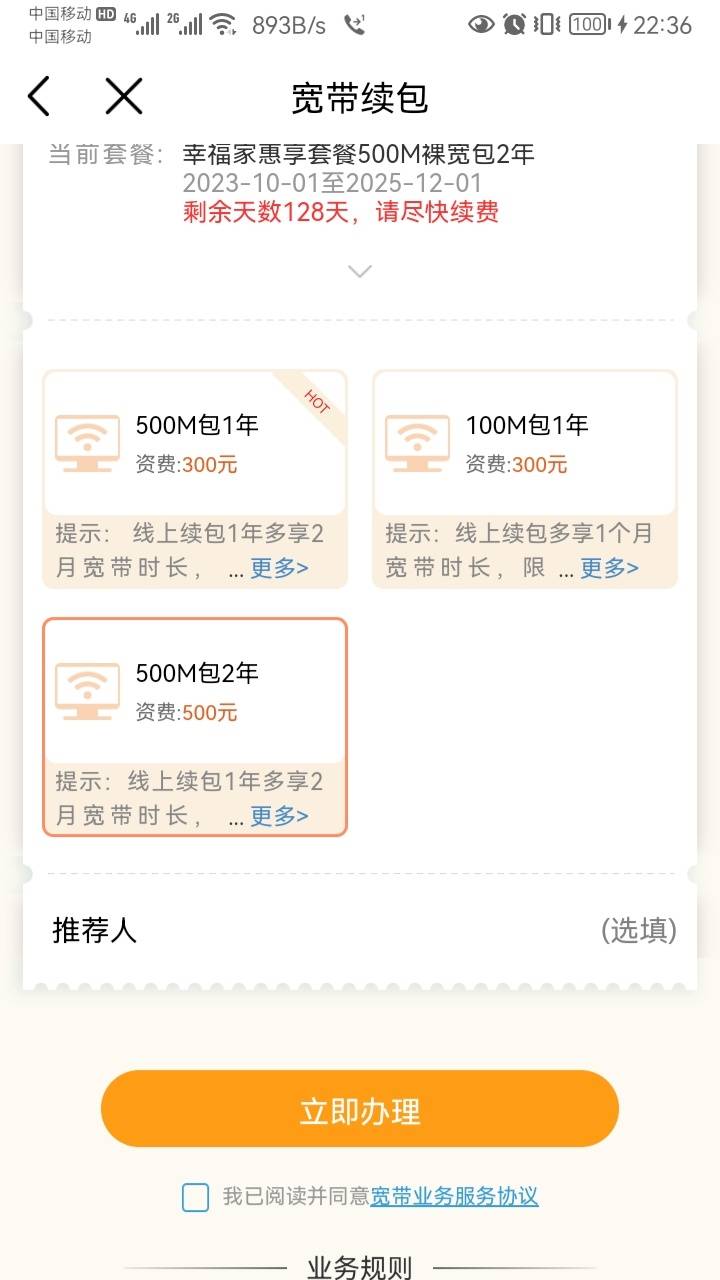
Task: Expand current package details chevron
Action: click(359, 271)
